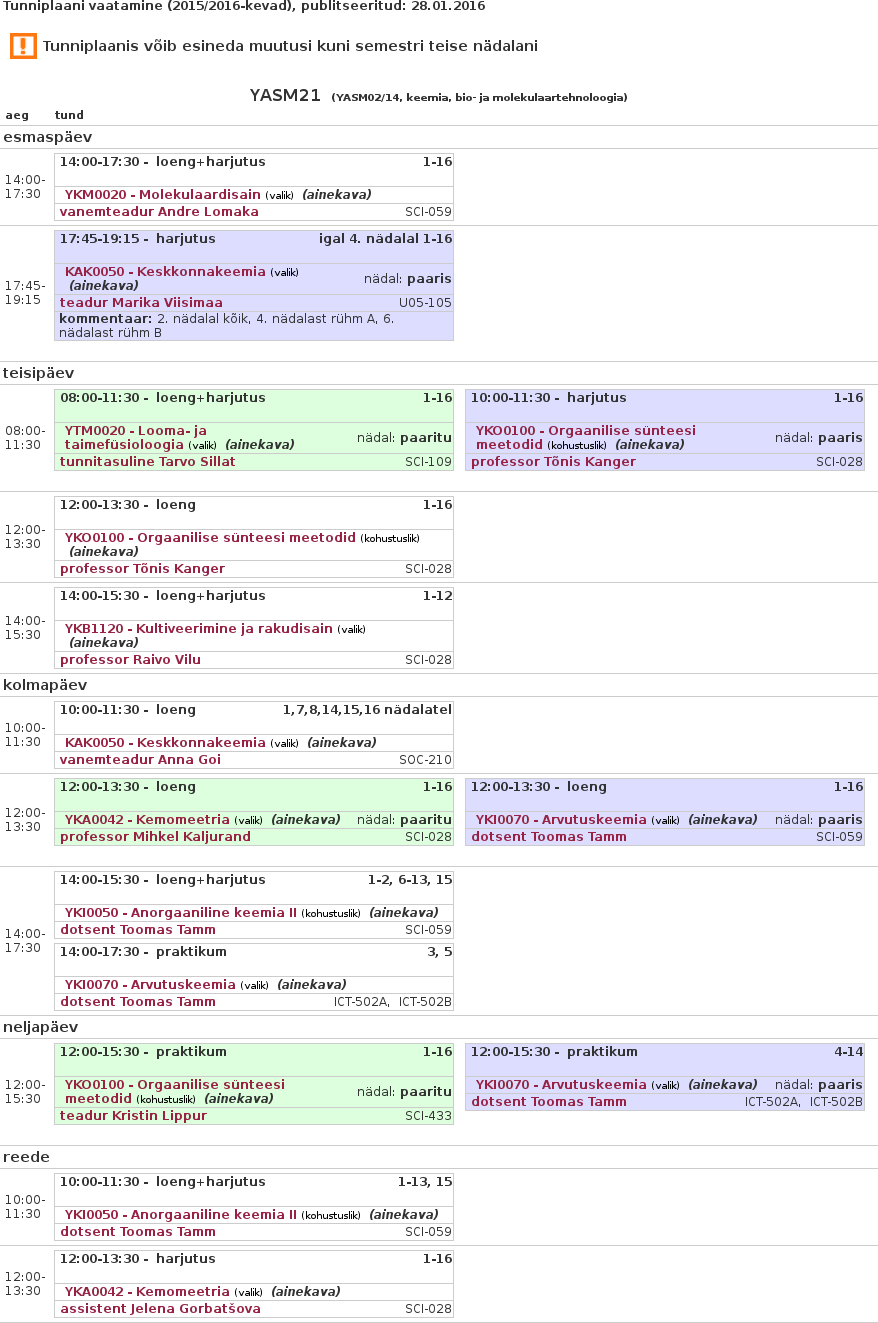Open the YKB1120 Kultiveerimine ja rakudisain course
The height and width of the screenshot is (1323, 878).
(198, 629)
